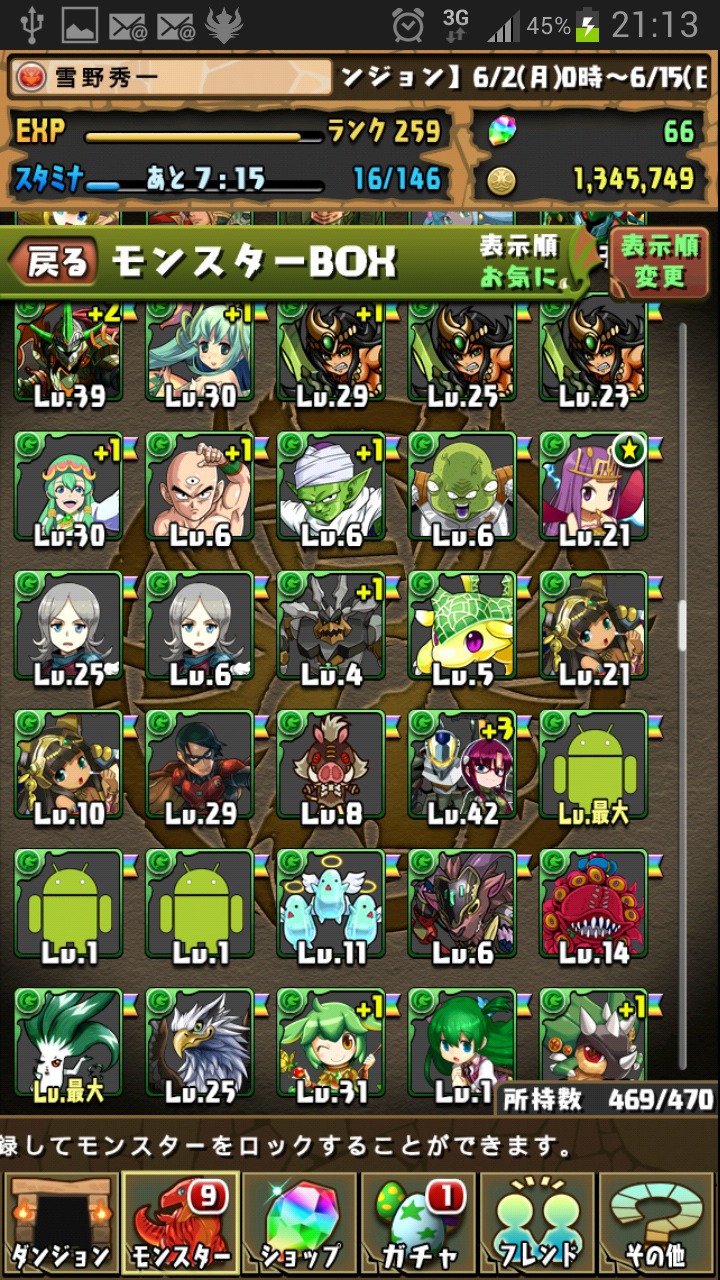Pick the Lv.25 eagle monster
The height and width of the screenshot is (1280, 720).
coord(200,1046)
